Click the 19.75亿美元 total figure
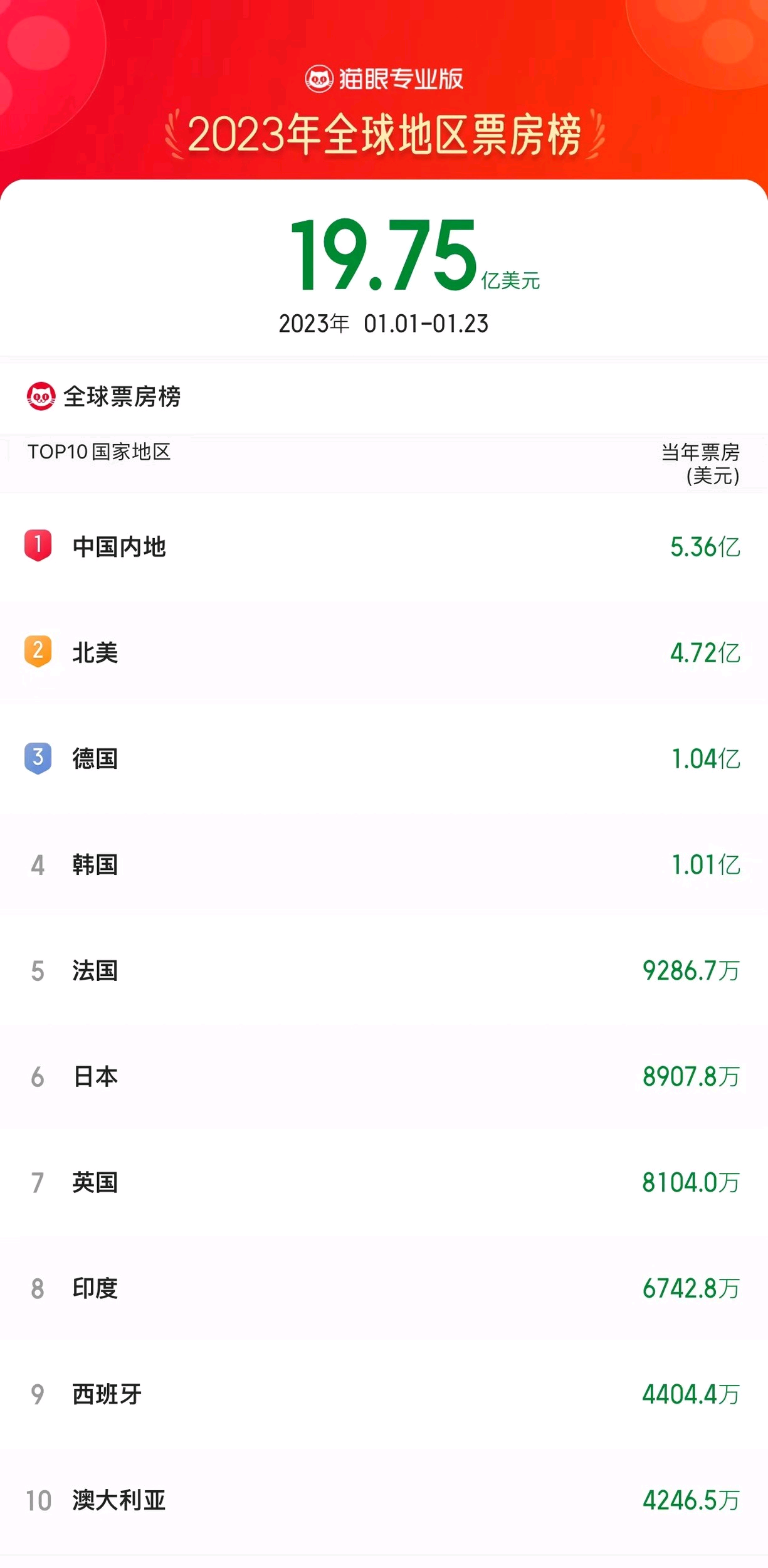768x1568 pixels. coord(384,255)
